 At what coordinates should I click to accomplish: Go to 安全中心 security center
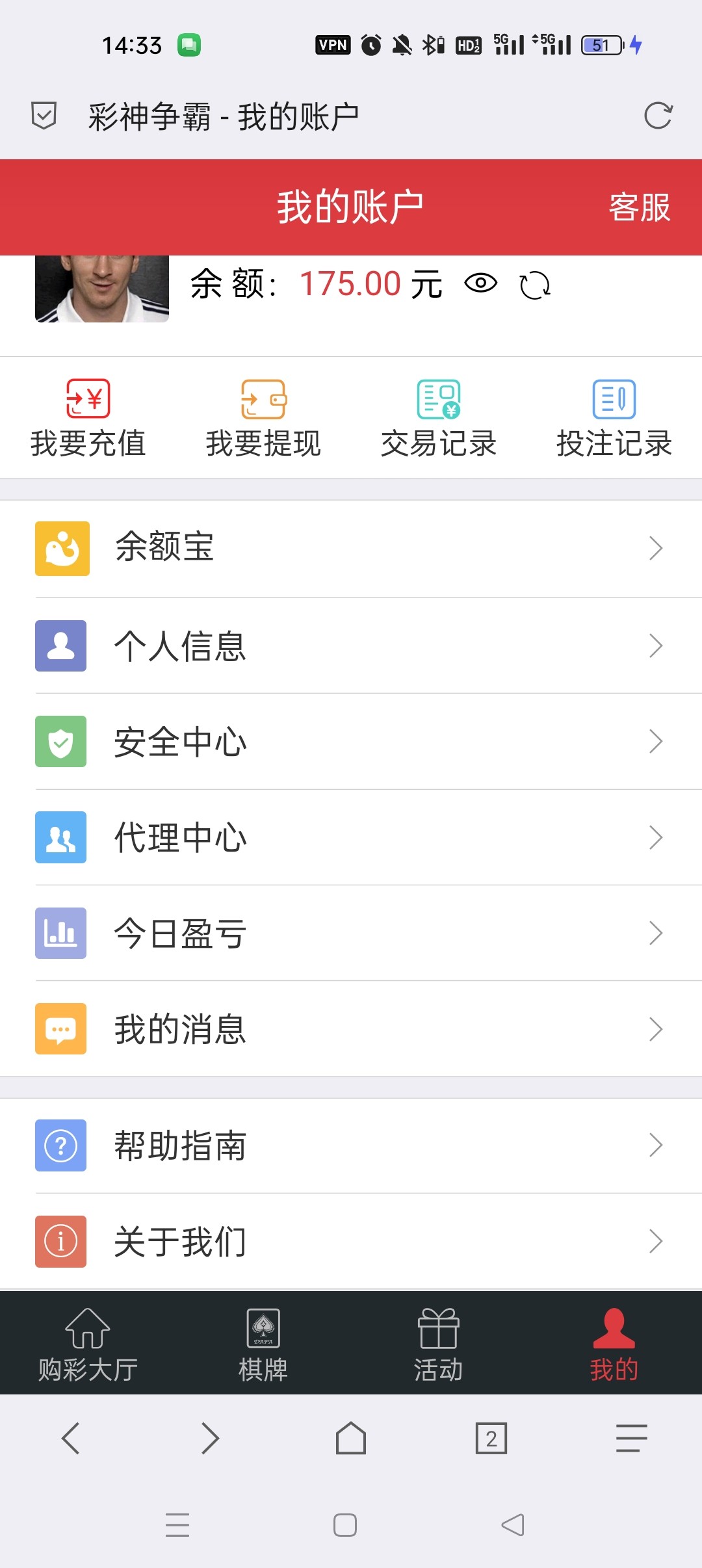(351, 741)
